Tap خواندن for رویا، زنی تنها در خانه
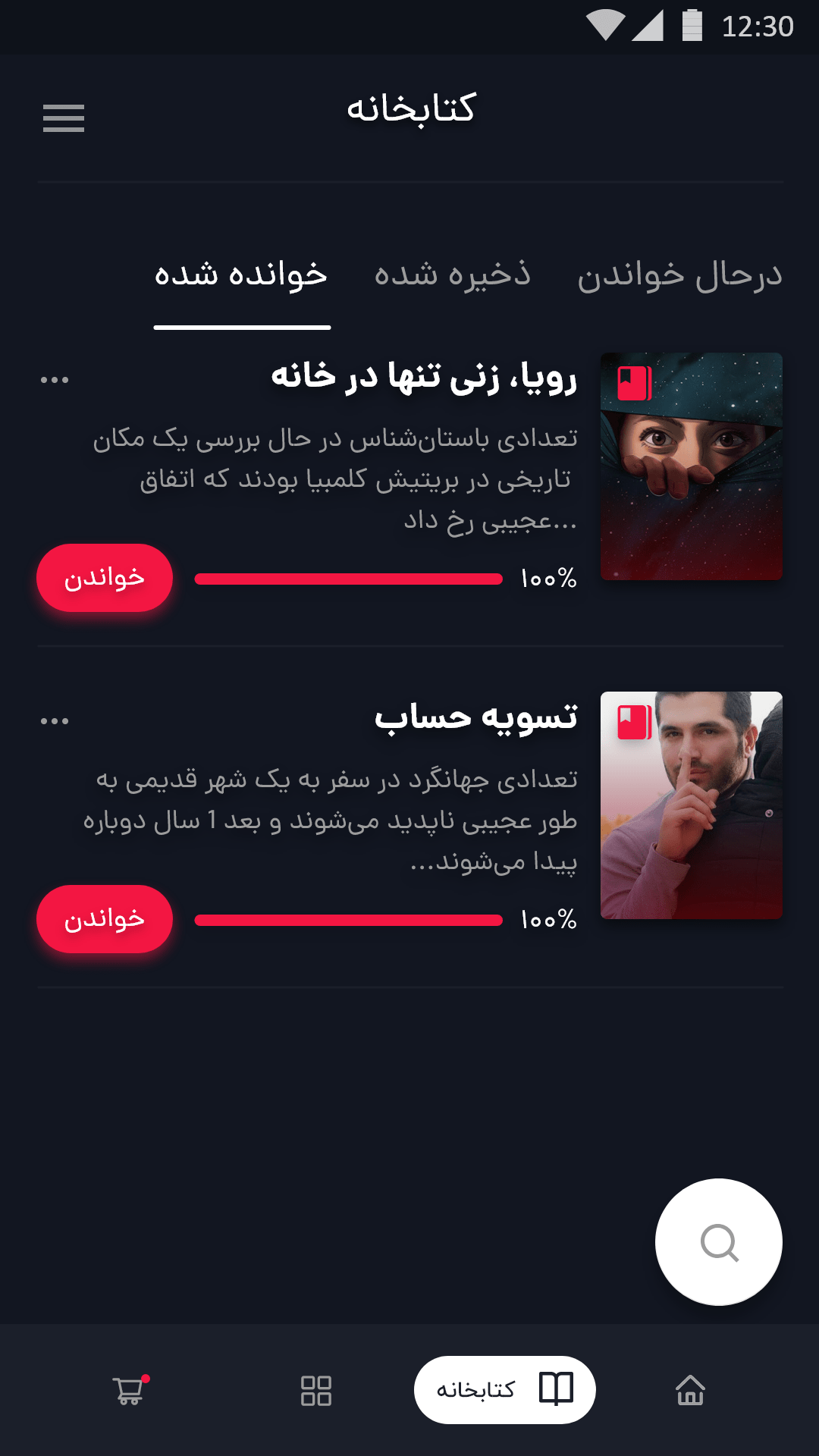 105,578
